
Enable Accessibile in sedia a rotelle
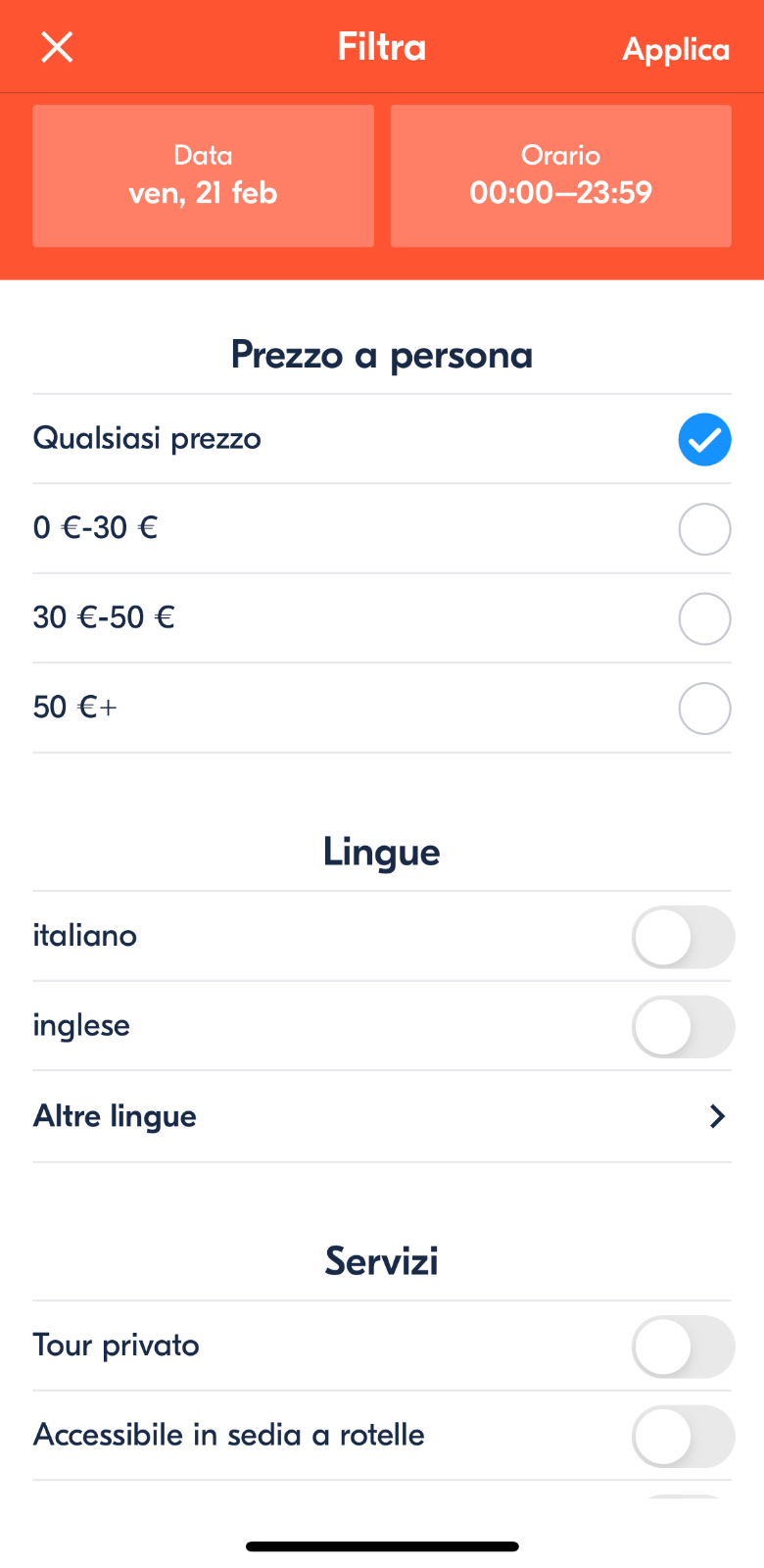683,1435
